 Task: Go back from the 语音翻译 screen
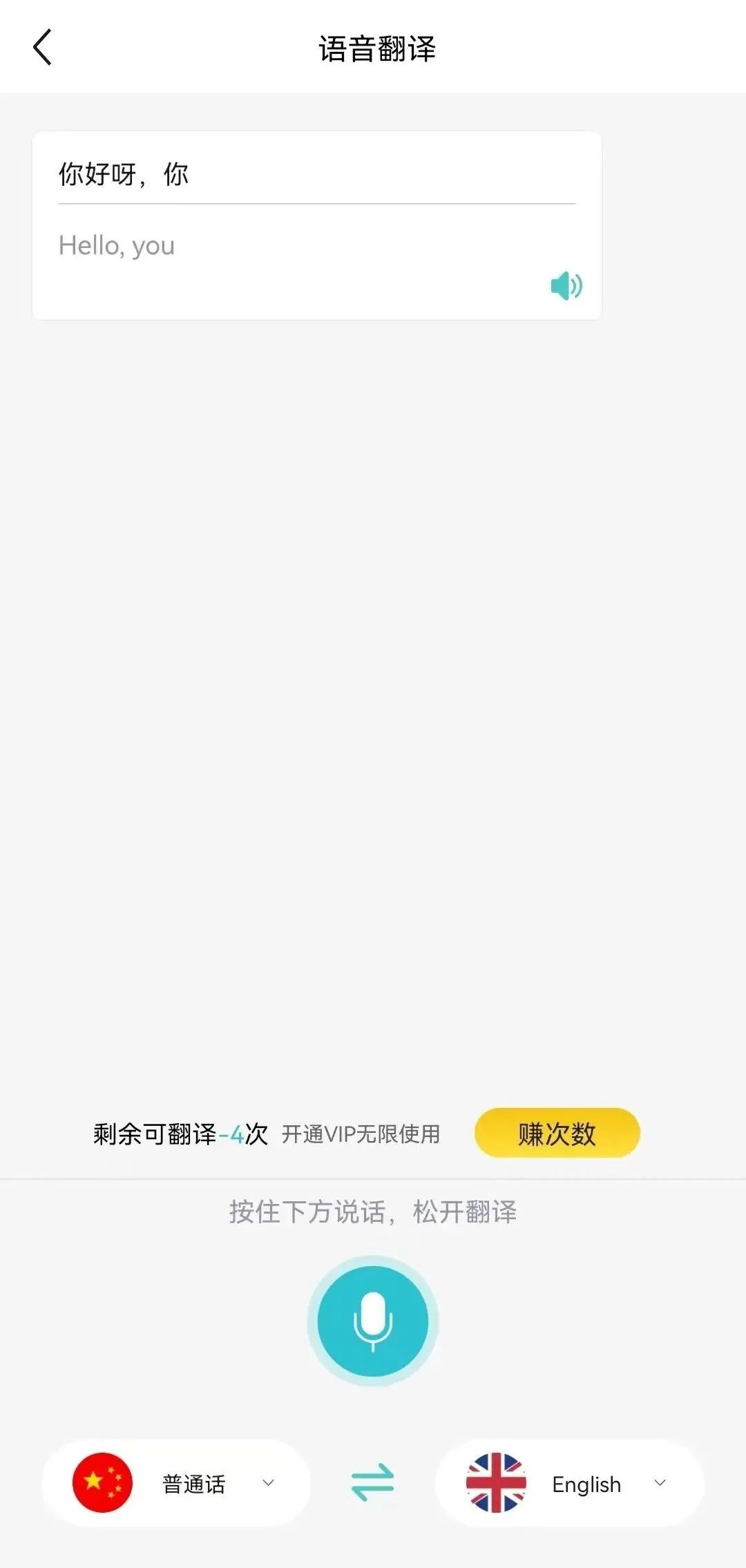click(43, 48)
